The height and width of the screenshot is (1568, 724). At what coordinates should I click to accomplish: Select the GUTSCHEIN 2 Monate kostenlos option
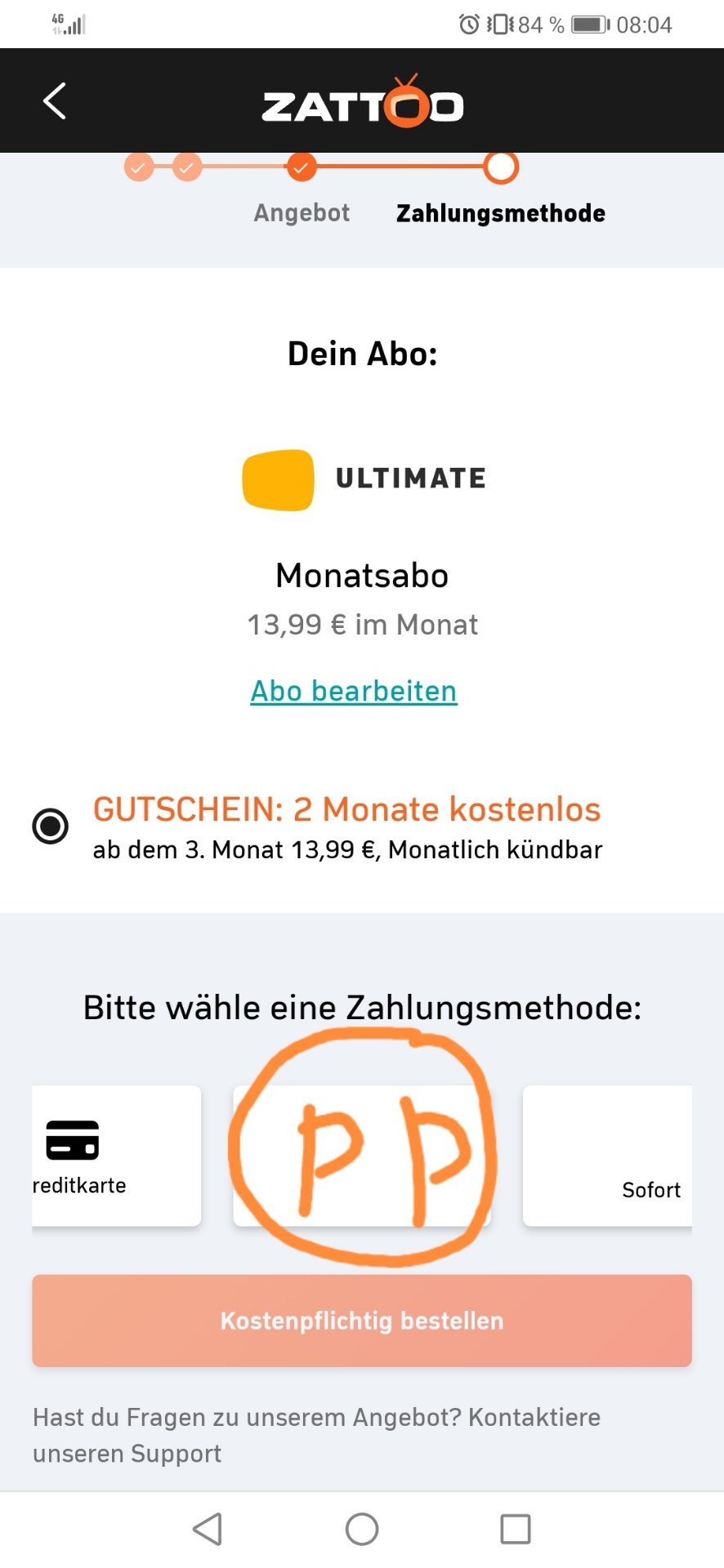pos(50,826)
